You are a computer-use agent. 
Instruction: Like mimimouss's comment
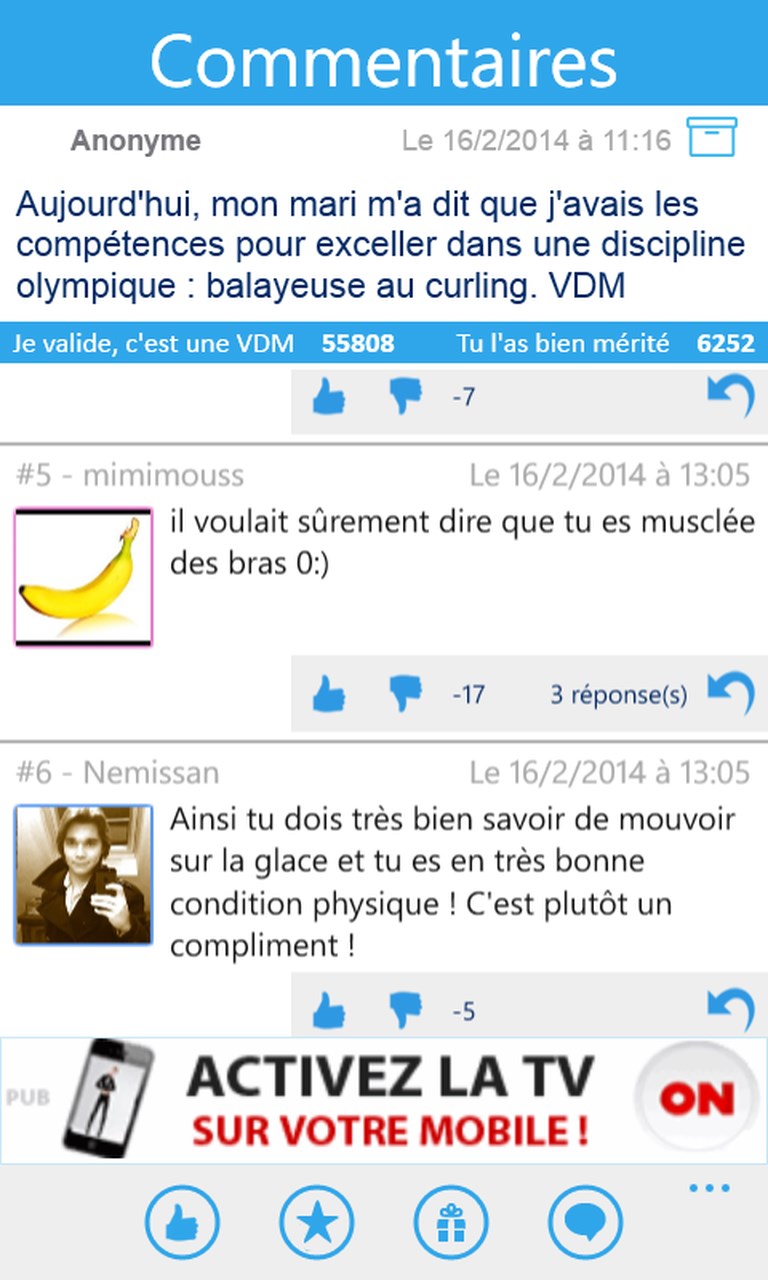coord(328,693)
